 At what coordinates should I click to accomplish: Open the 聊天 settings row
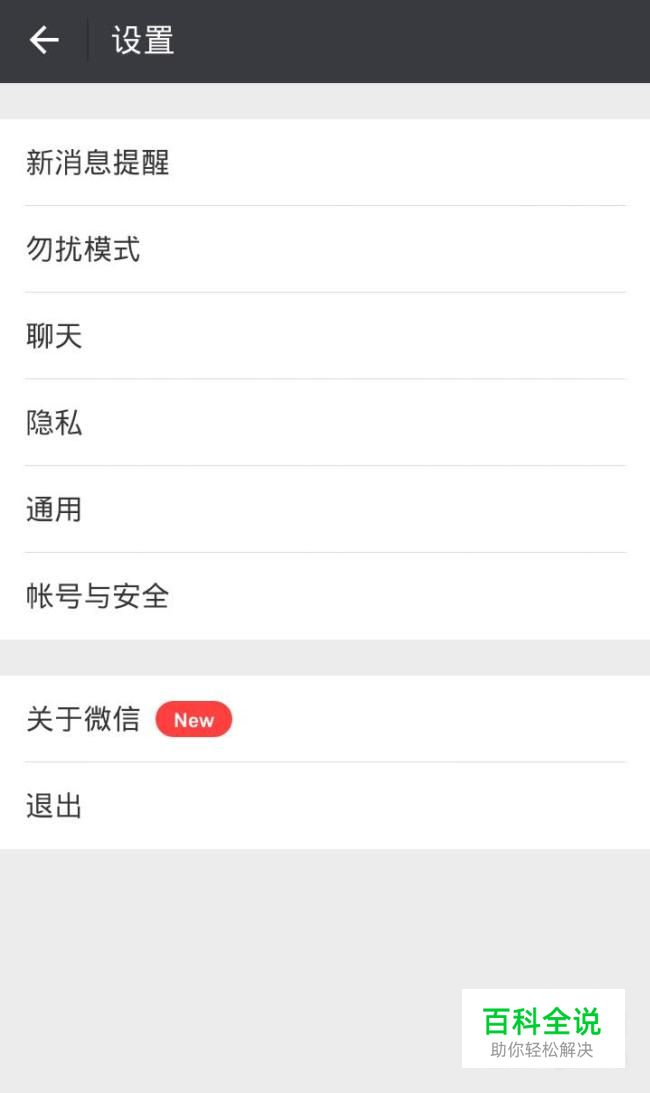(55, 336)
